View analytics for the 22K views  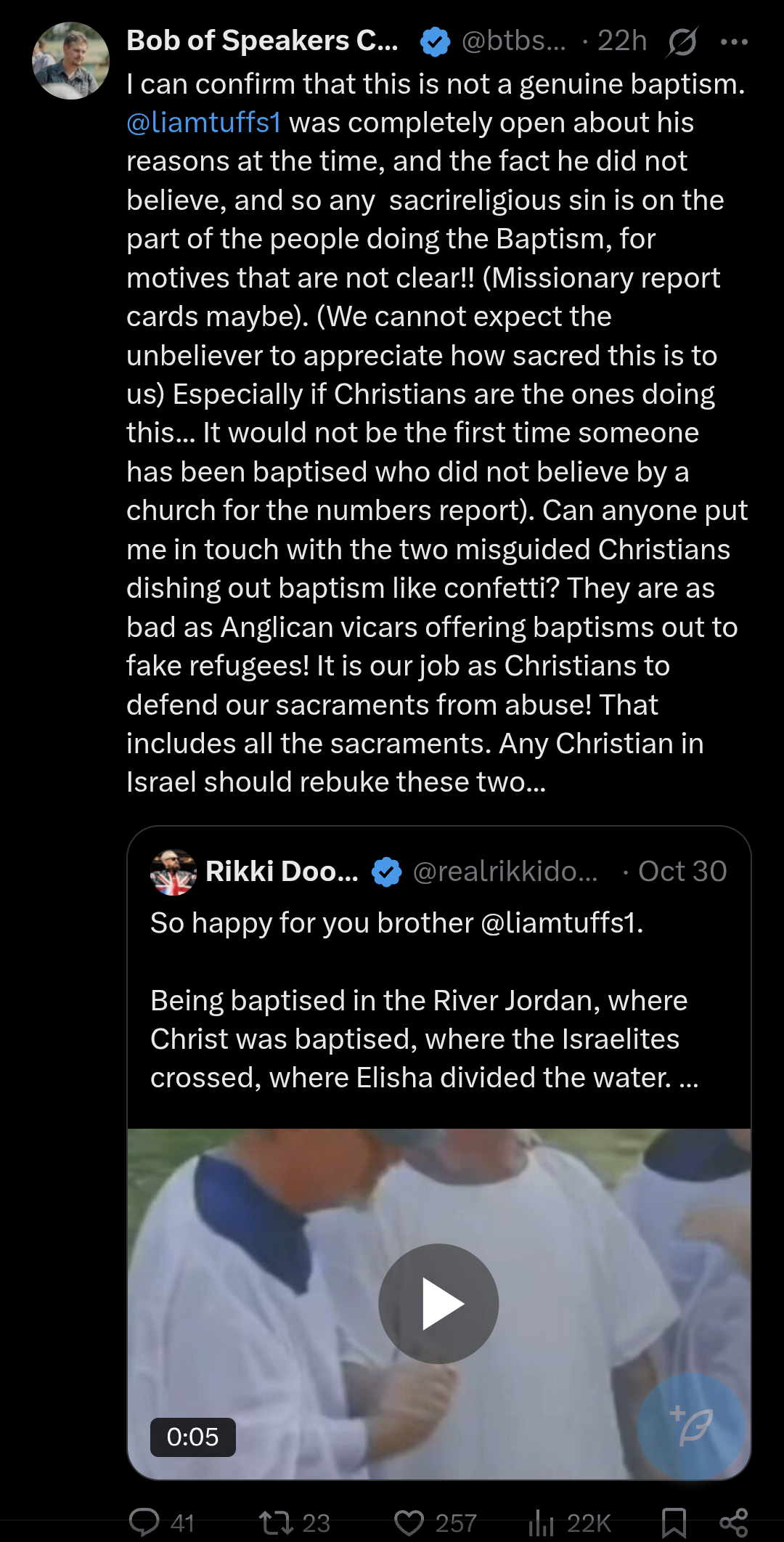click(x=542, y=1522)
